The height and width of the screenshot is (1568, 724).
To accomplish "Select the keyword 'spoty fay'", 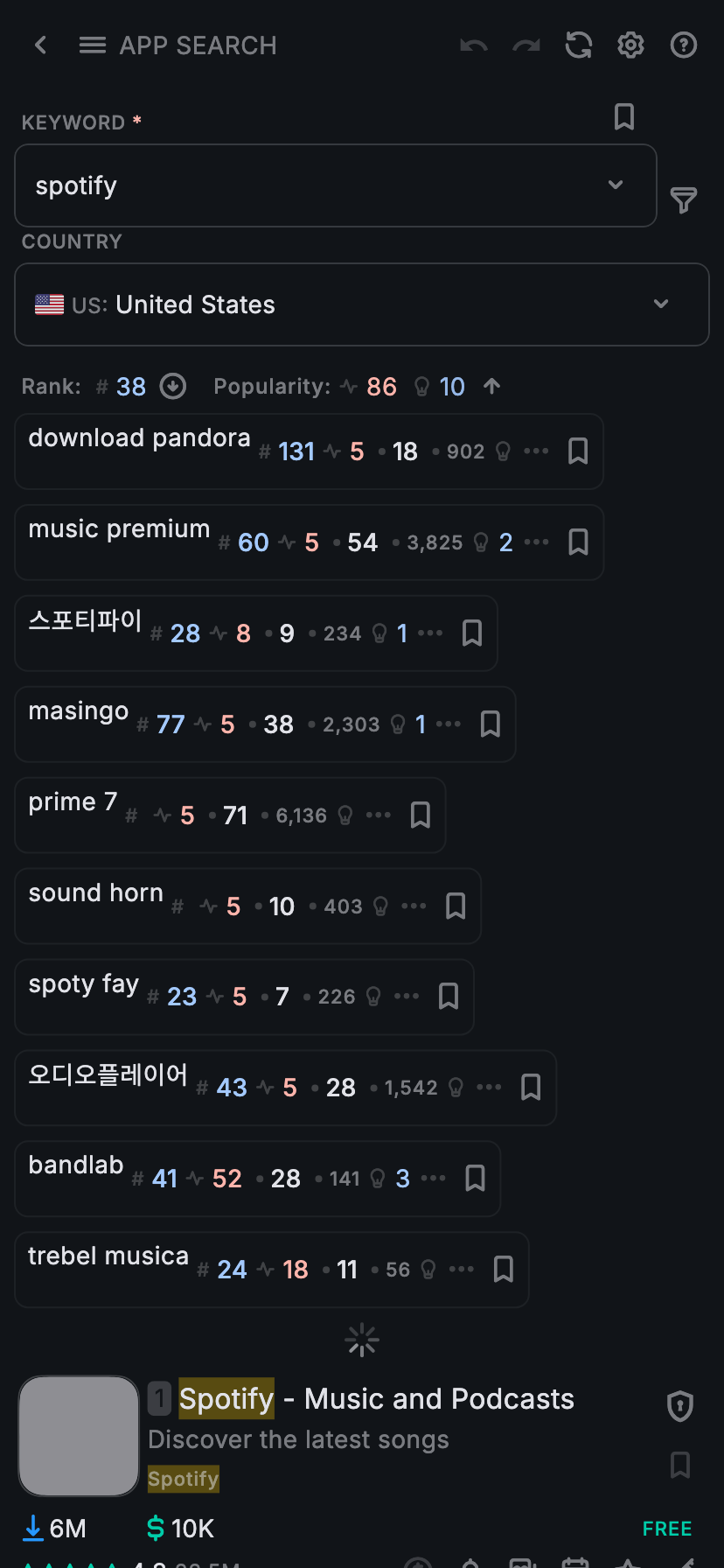I will click(x=83, y=984).
